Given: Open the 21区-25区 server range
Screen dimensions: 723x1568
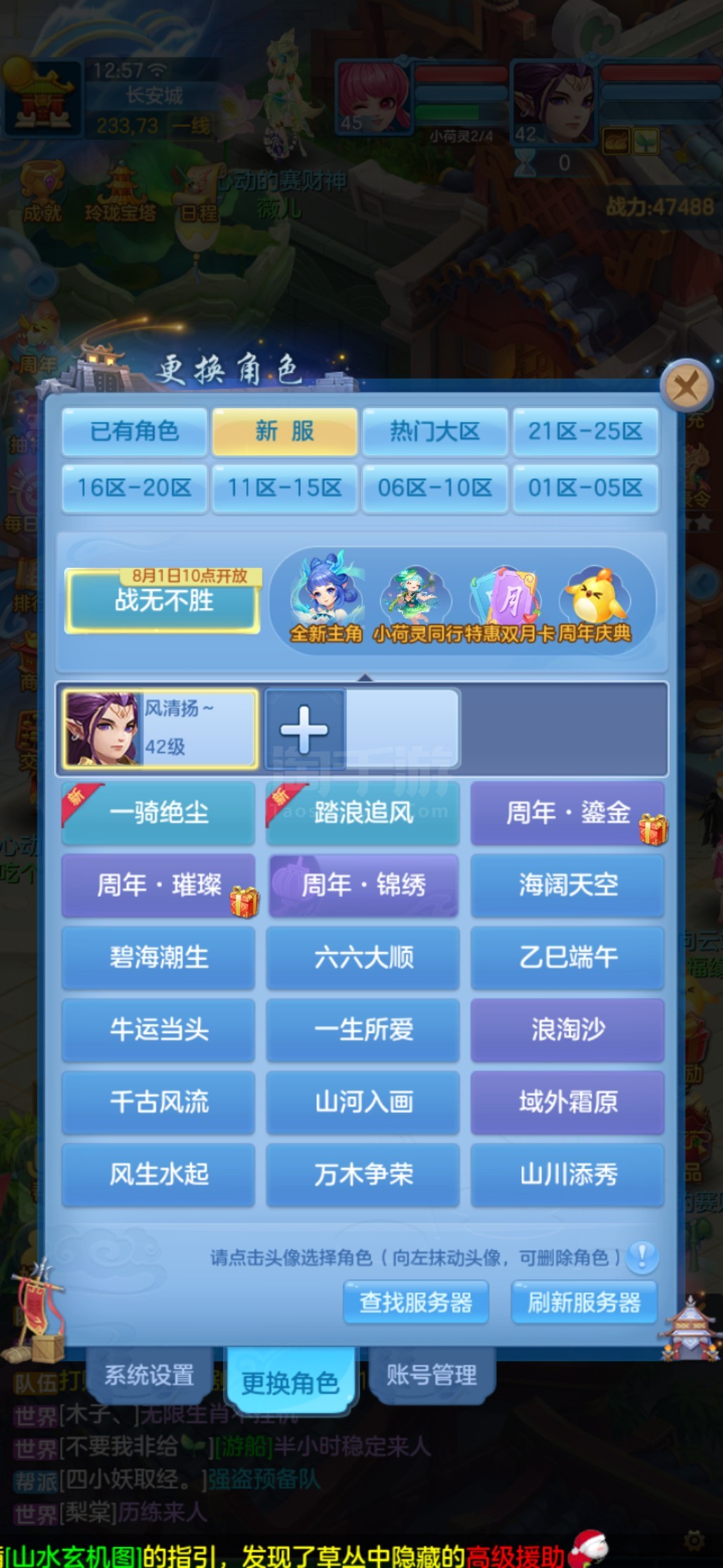Looking at the screenshot, I should (x=585, y=431).
